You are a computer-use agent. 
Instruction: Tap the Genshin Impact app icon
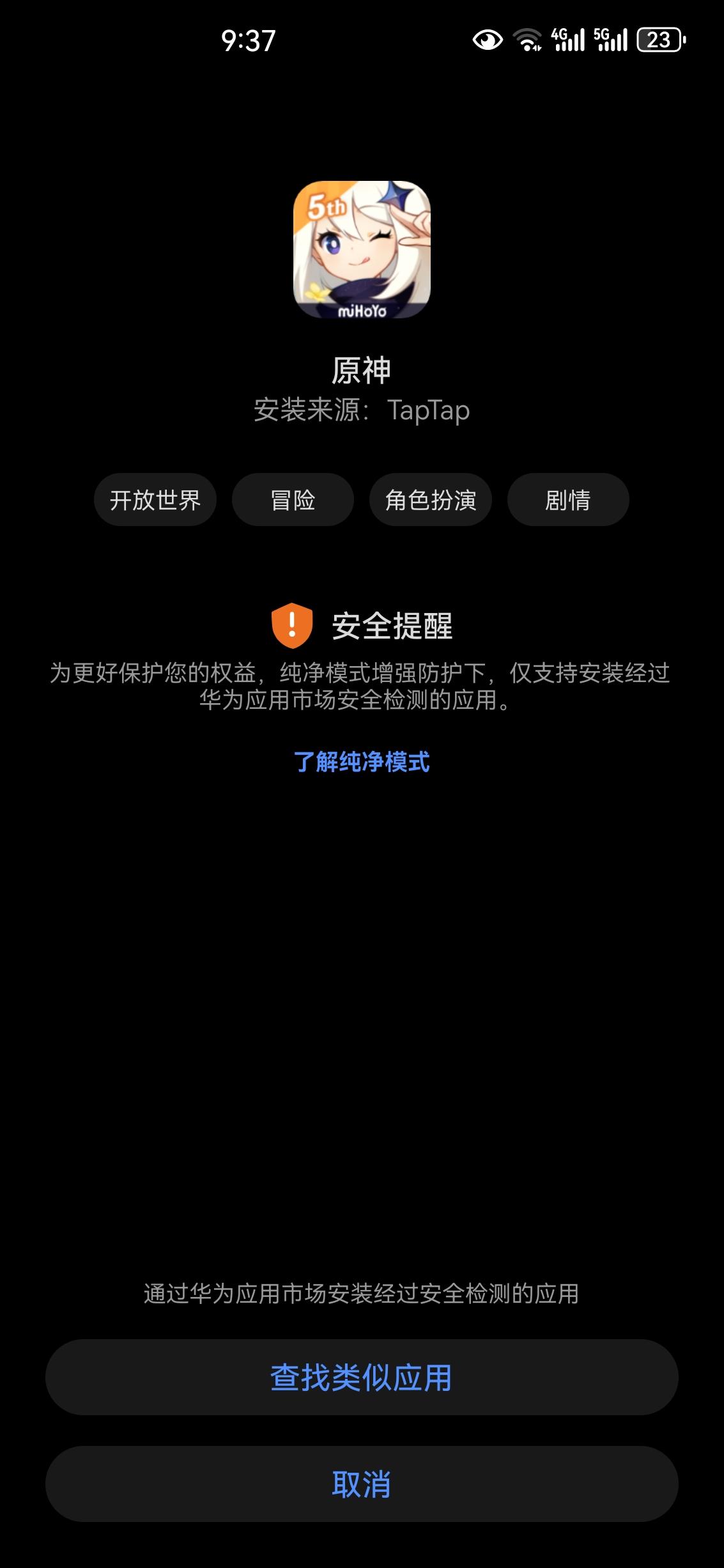[362, 251]
